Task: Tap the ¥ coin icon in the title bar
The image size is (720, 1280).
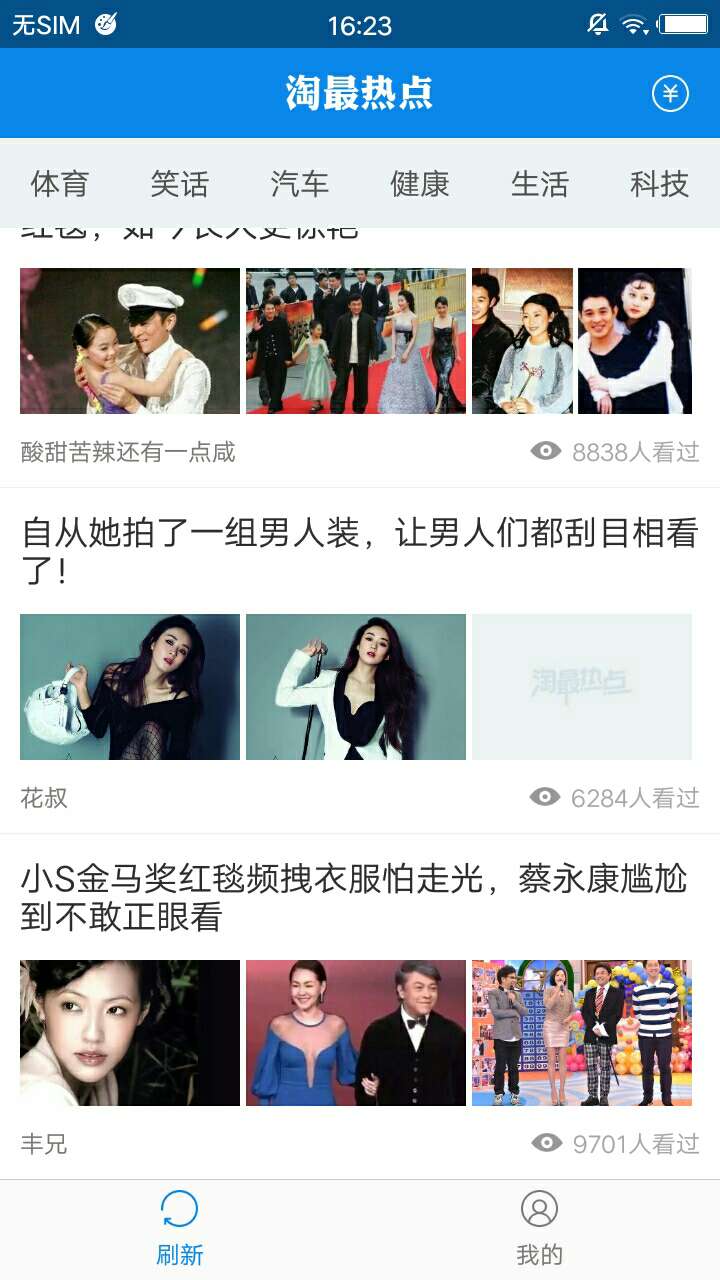Action: click(668, 93)
